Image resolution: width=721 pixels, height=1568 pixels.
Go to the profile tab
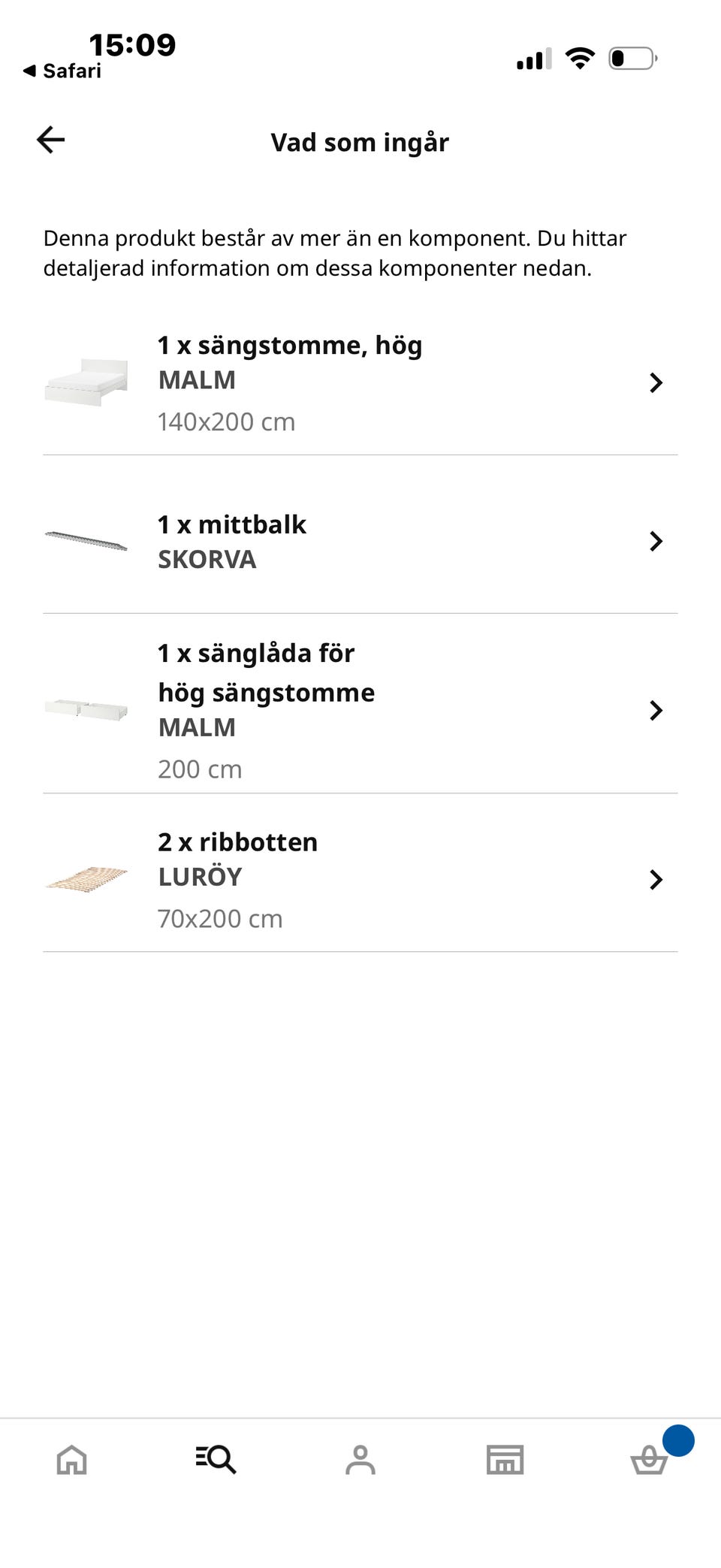(360, 1460)
